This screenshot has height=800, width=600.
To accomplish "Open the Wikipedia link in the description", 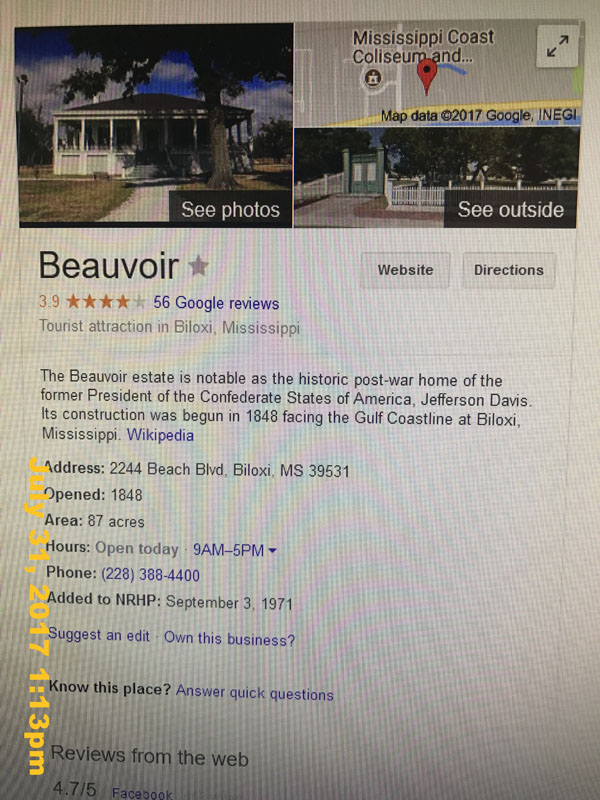I will 160,435.
